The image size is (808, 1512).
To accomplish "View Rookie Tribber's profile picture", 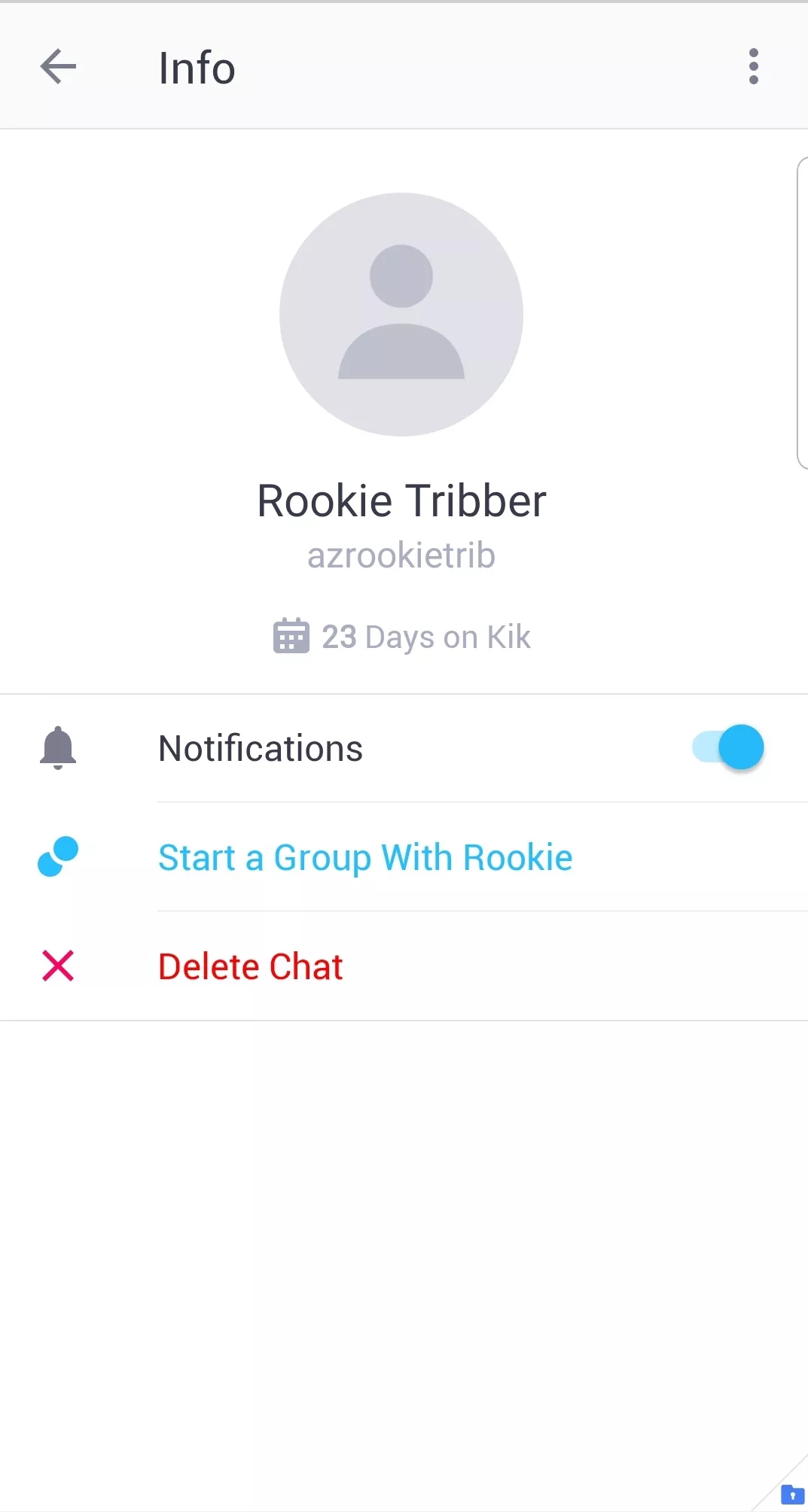I will (401, 315).
